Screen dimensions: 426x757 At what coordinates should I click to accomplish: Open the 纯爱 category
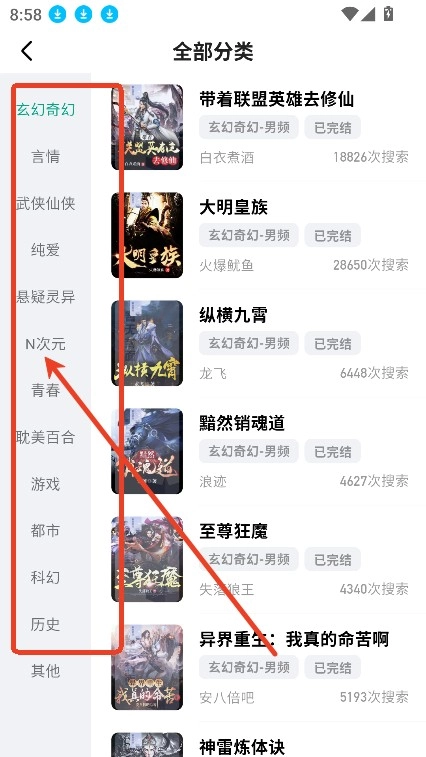point(45,250)
